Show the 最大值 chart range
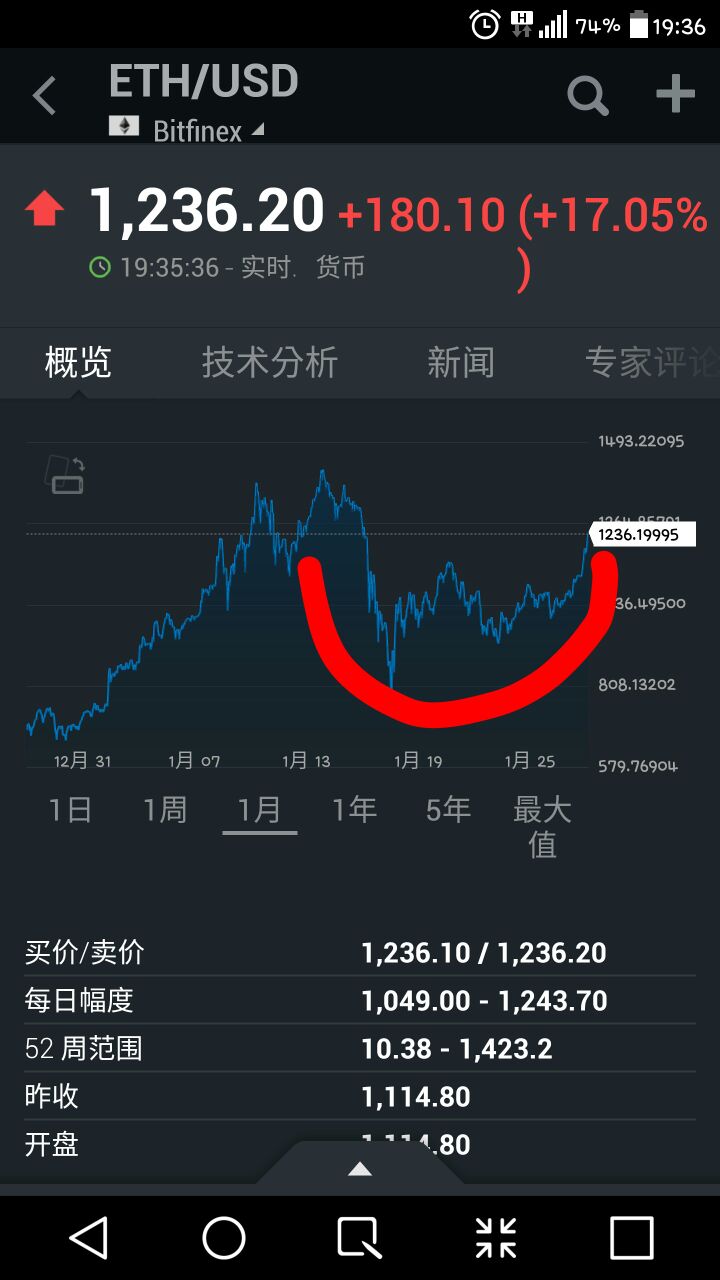This screenshot has width=720, height=1280. pos(542,826)
